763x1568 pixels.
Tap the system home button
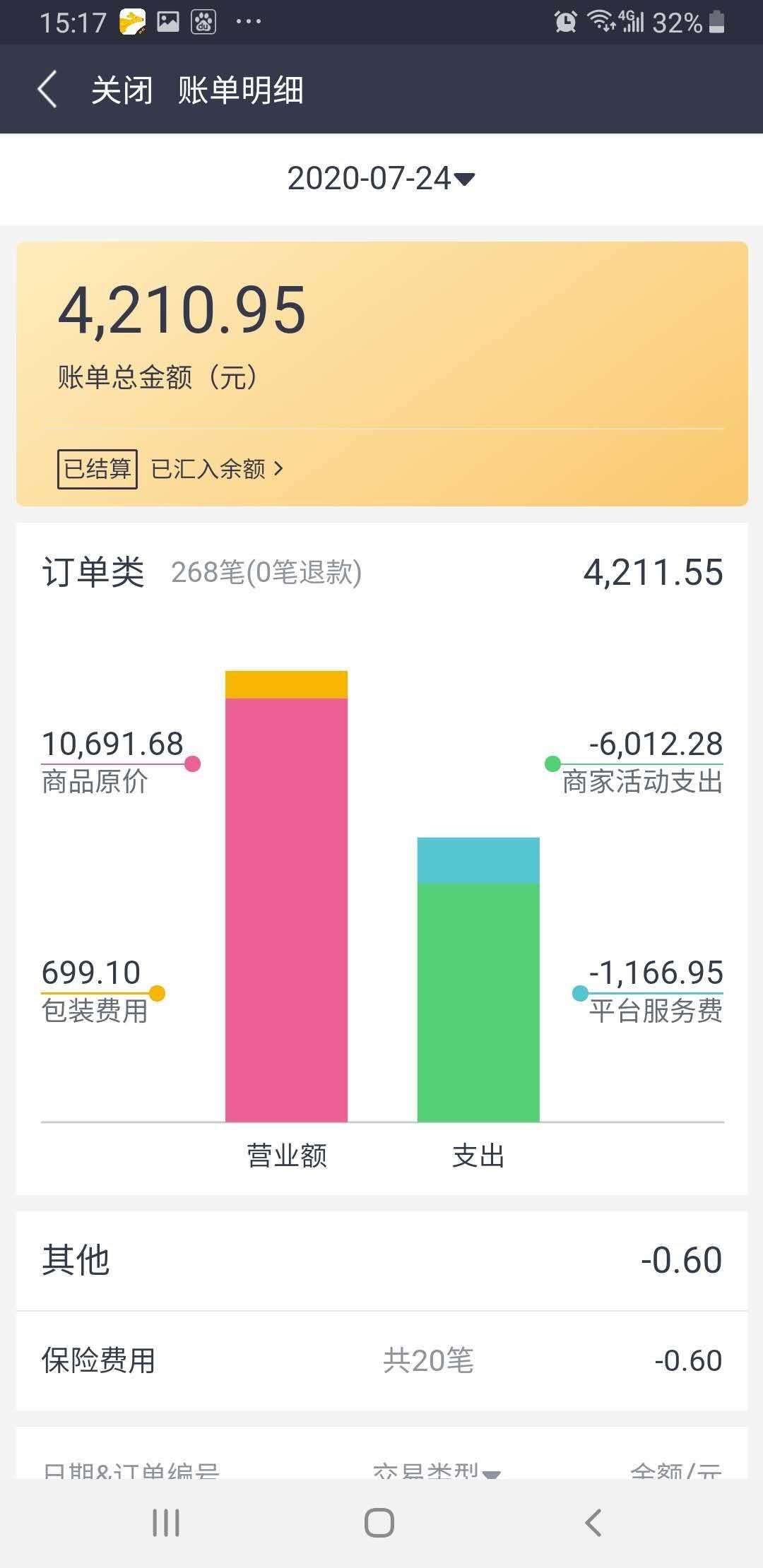click(379, 1523)
